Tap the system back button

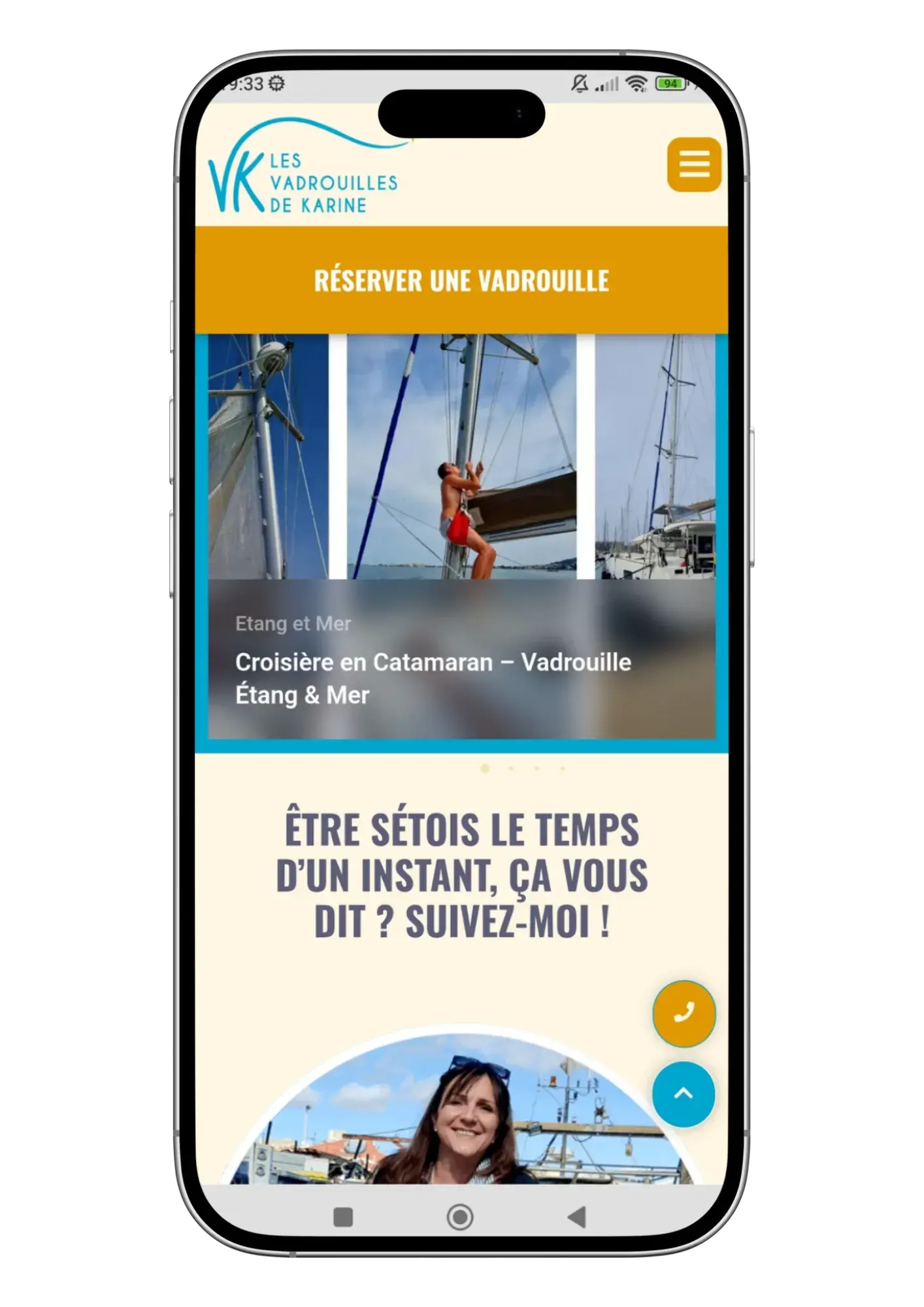pos(576,1217)
